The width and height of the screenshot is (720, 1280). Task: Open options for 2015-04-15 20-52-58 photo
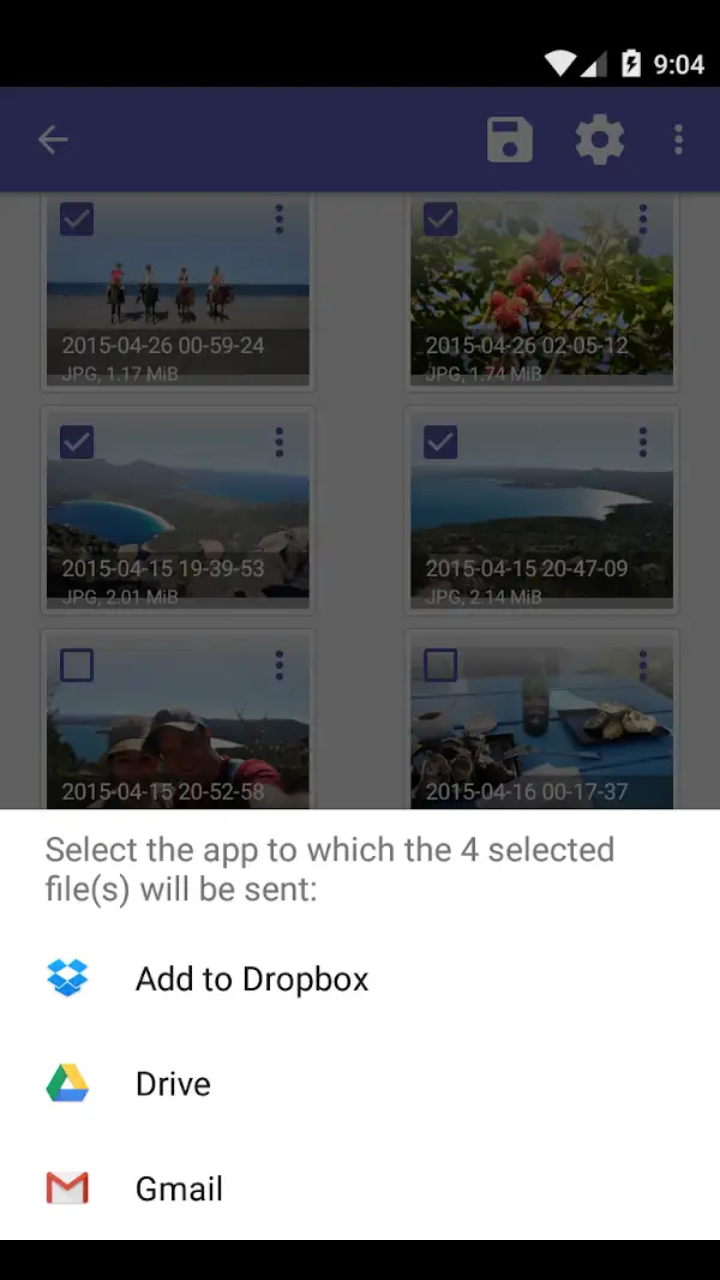pos(279,665)
